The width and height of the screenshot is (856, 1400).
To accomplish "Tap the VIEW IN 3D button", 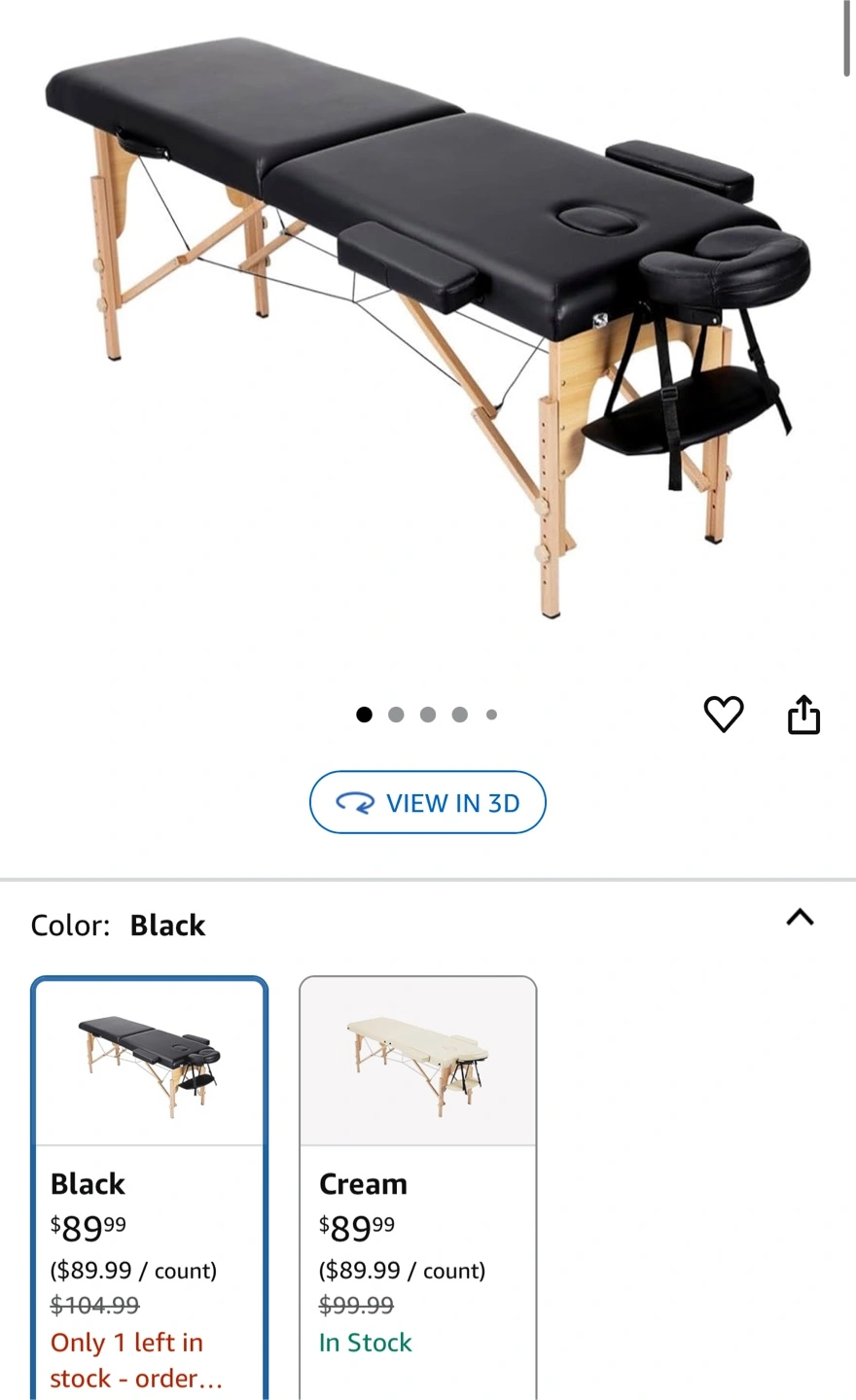I will pyautogui.click(x=428, y=803).
